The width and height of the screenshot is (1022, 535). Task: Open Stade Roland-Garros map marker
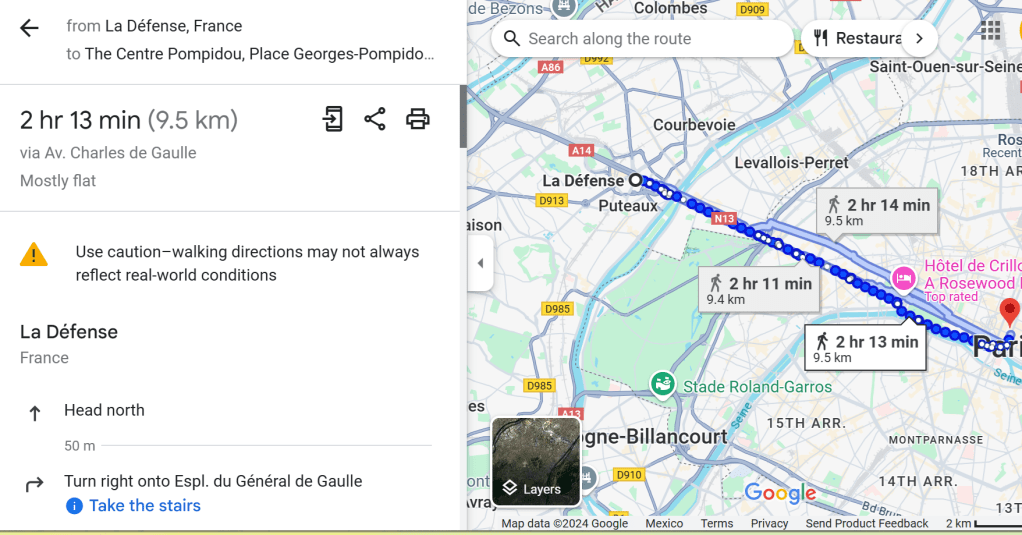pos(661,384)
